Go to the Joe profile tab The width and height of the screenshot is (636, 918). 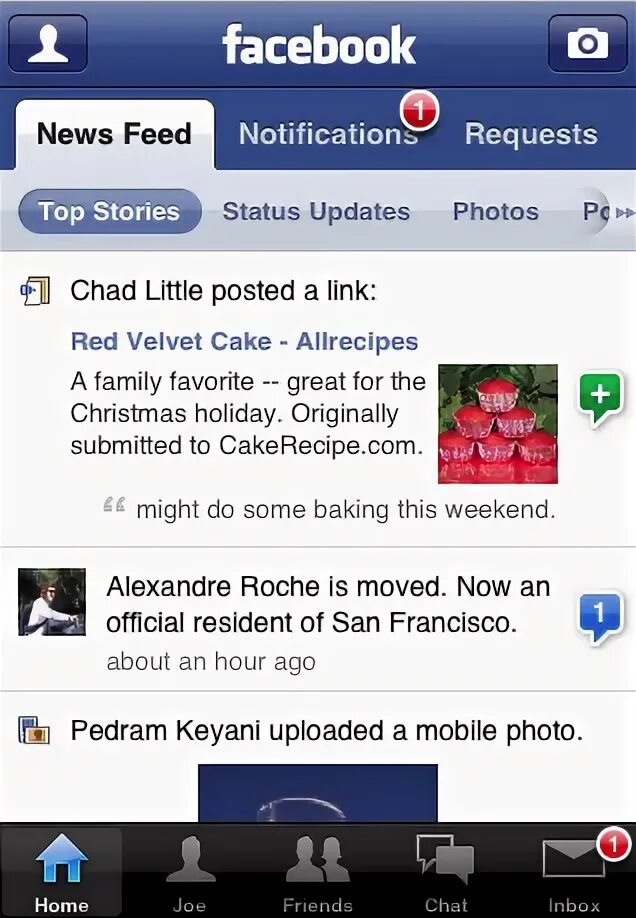(x=189, y=873)
